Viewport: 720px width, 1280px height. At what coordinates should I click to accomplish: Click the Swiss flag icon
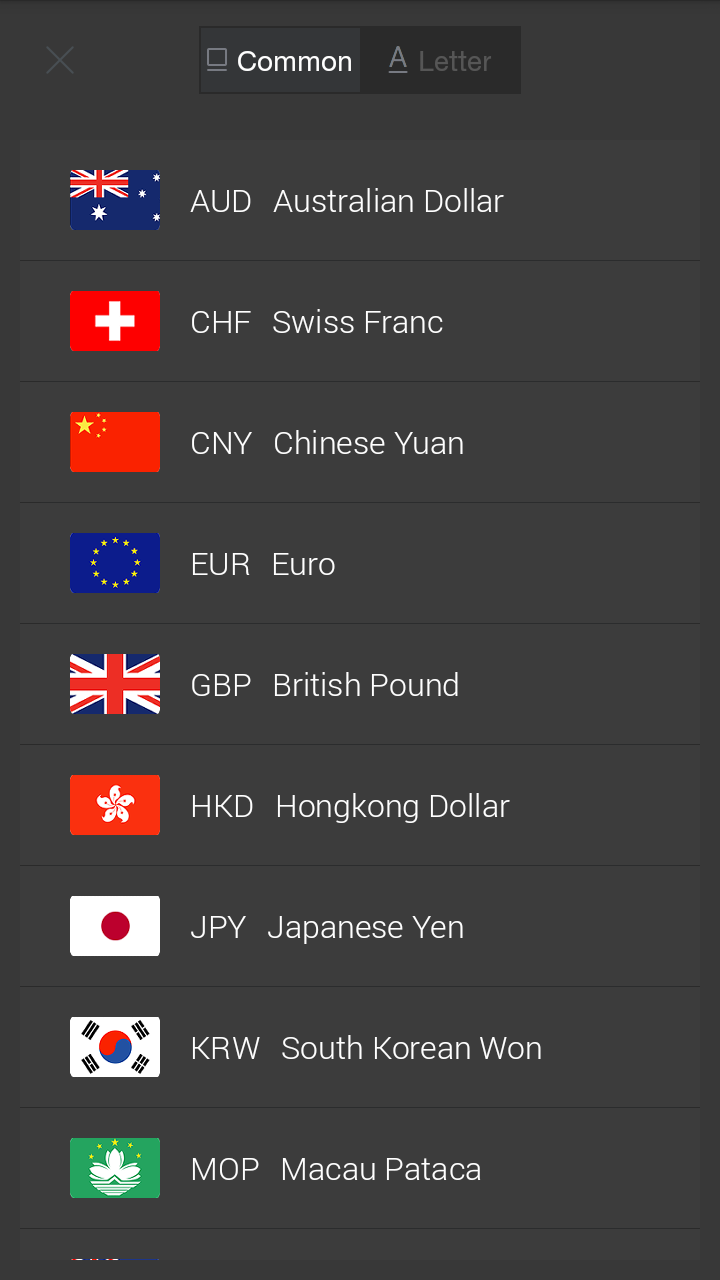click(114, 321)
